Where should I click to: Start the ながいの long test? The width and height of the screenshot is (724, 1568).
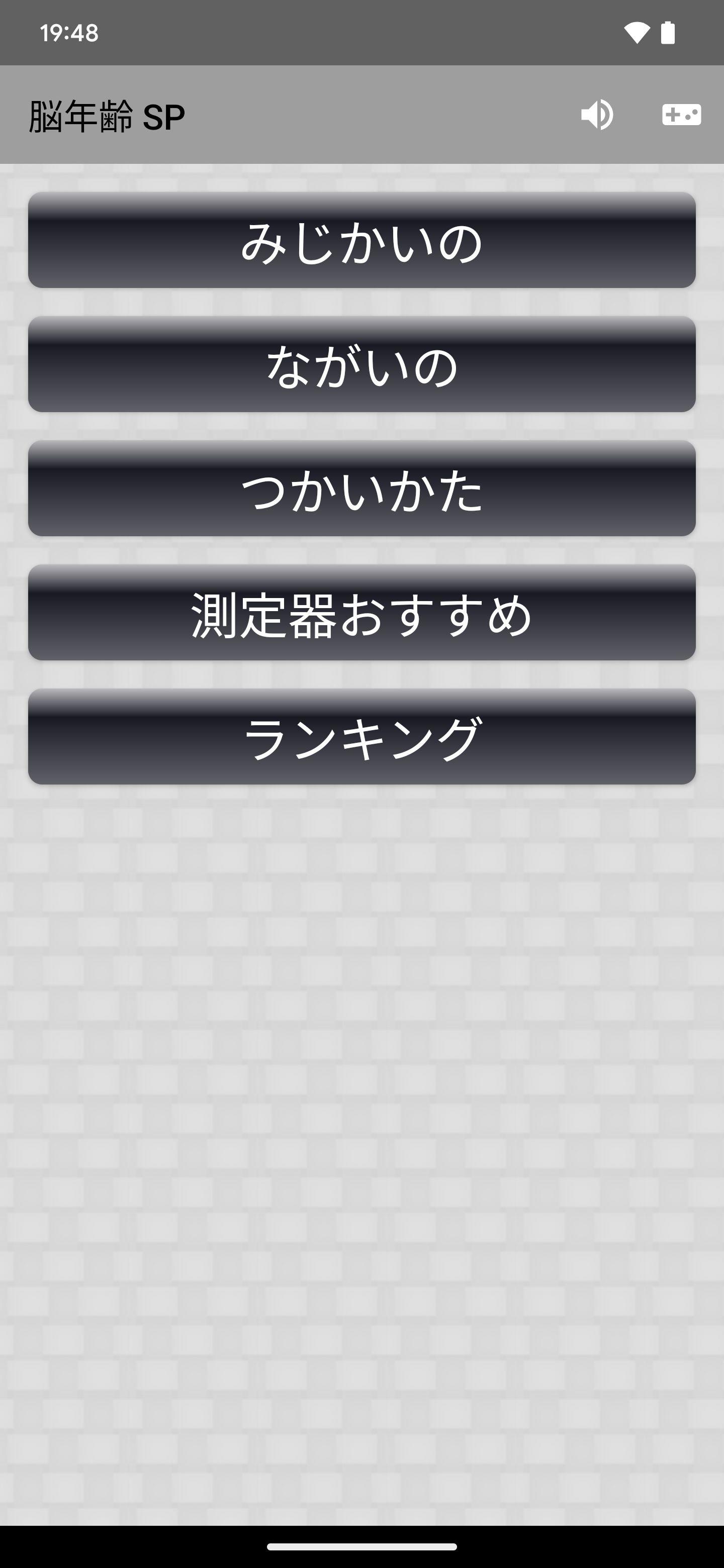click(361, 364)
